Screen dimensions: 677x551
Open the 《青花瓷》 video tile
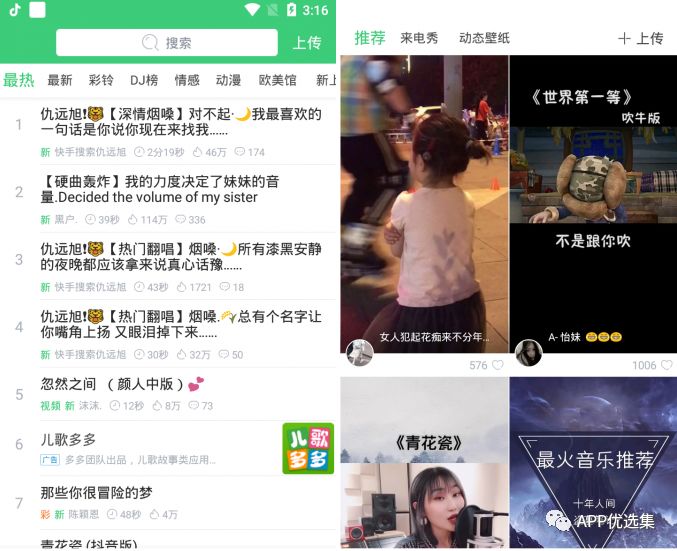[x=424, y=465]
